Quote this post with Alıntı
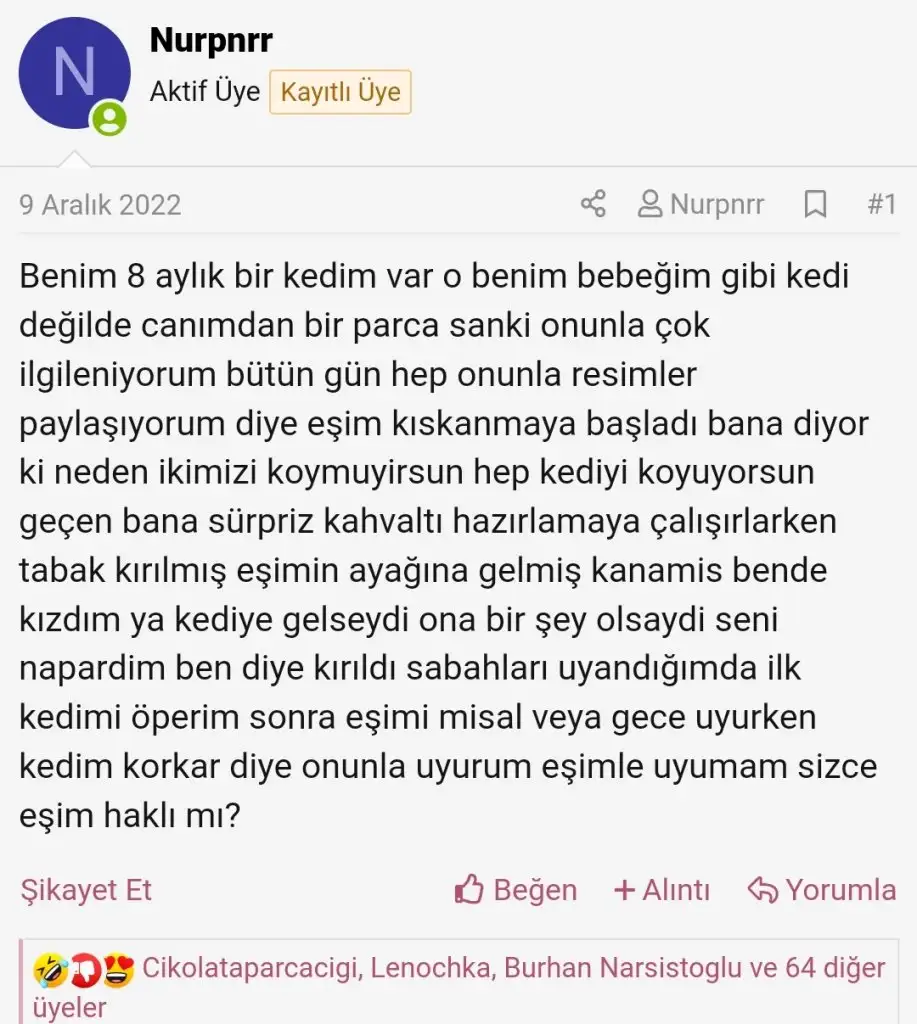 point(662,889)
